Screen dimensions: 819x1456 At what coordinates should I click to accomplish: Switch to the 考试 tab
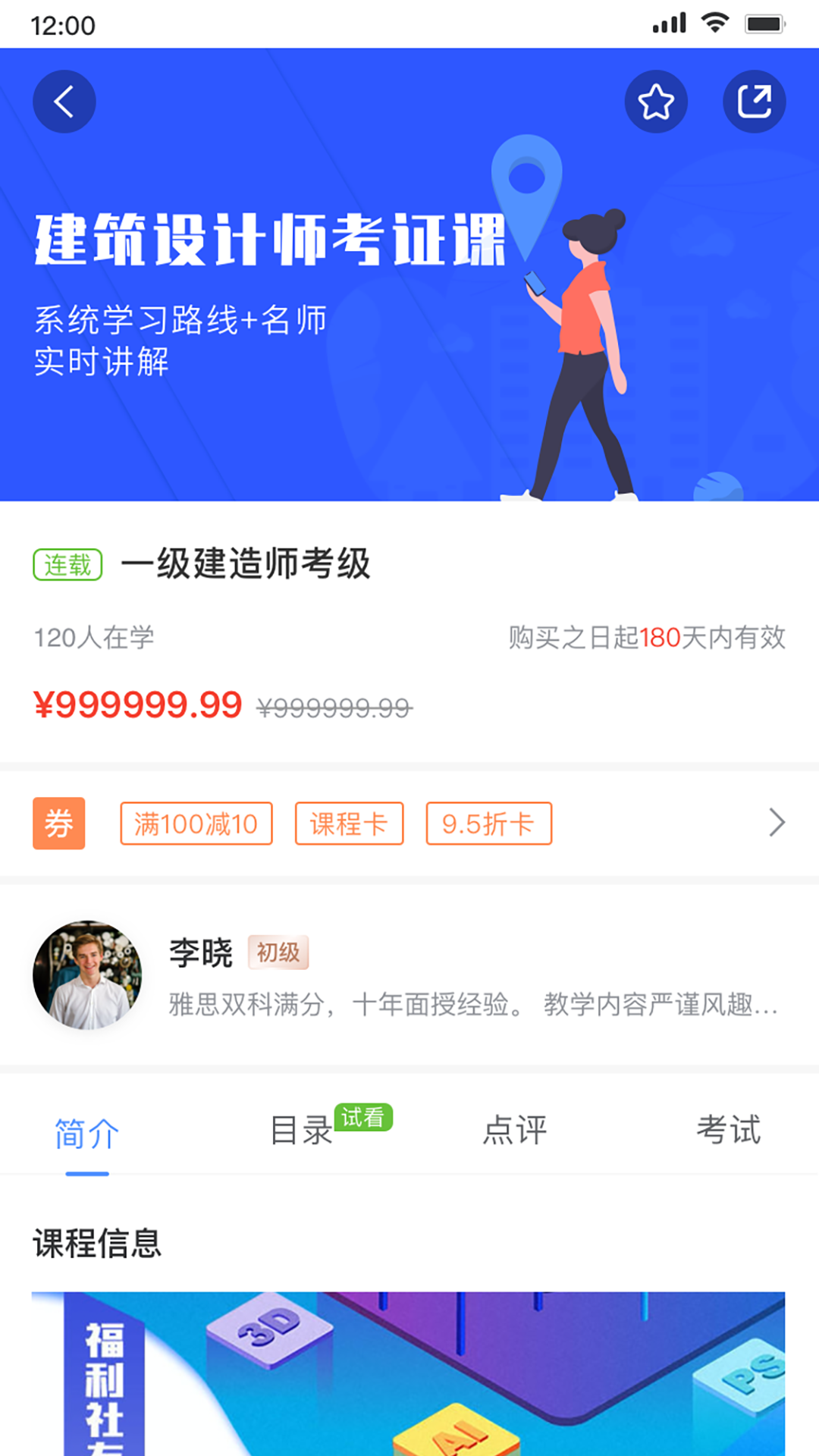(728, 1131)
